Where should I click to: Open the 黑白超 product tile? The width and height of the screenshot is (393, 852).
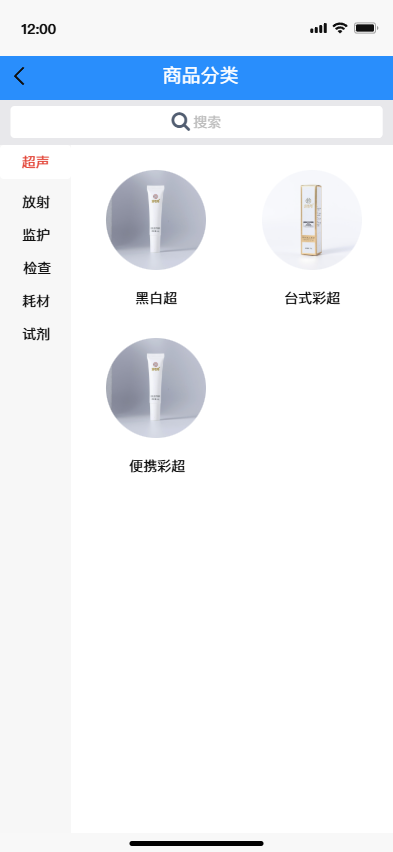click(156, 237)
